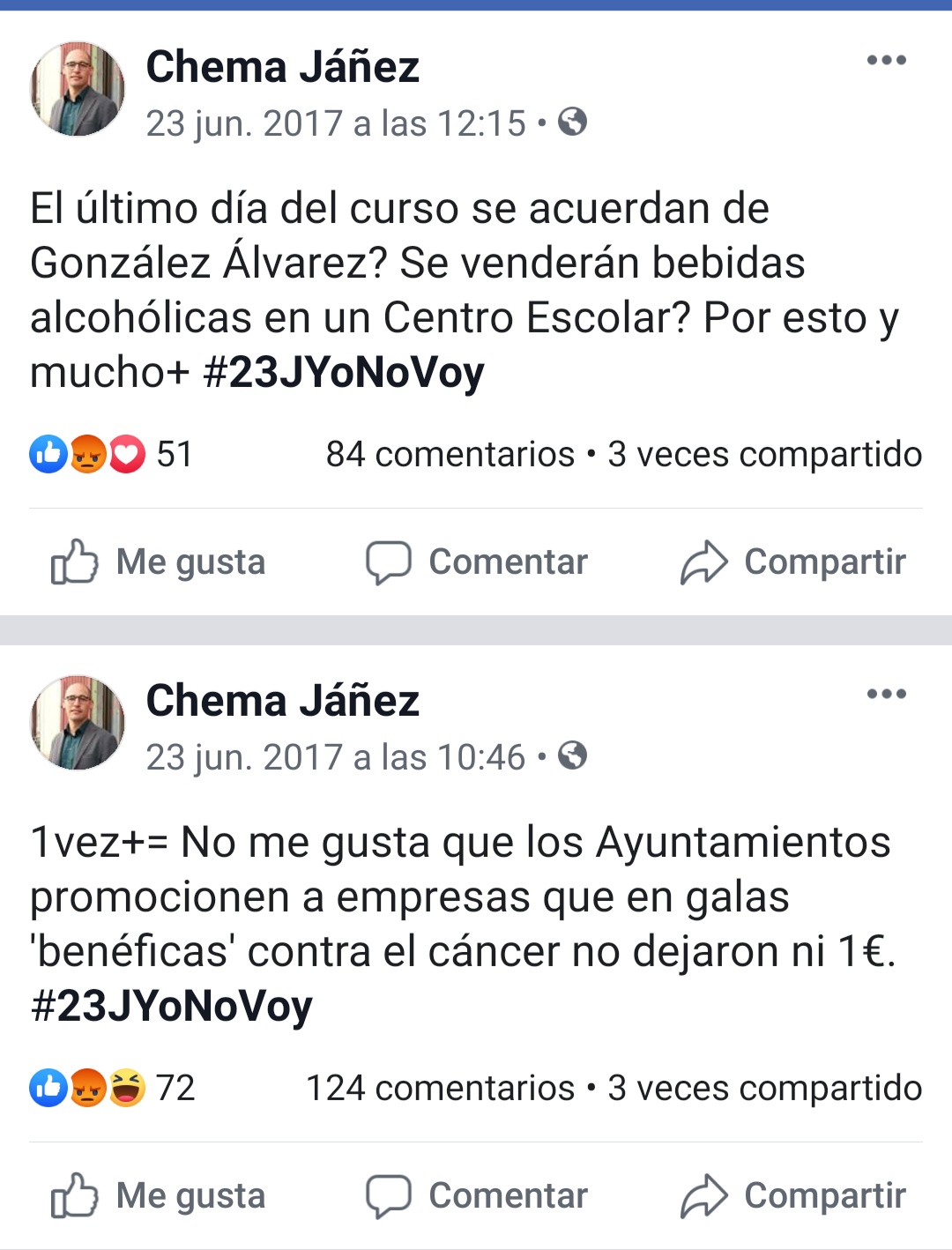Tap Chema Jáñez's avatar on the 10:46 post
This screenshot has width=952, height=1250.
(78, 723)
